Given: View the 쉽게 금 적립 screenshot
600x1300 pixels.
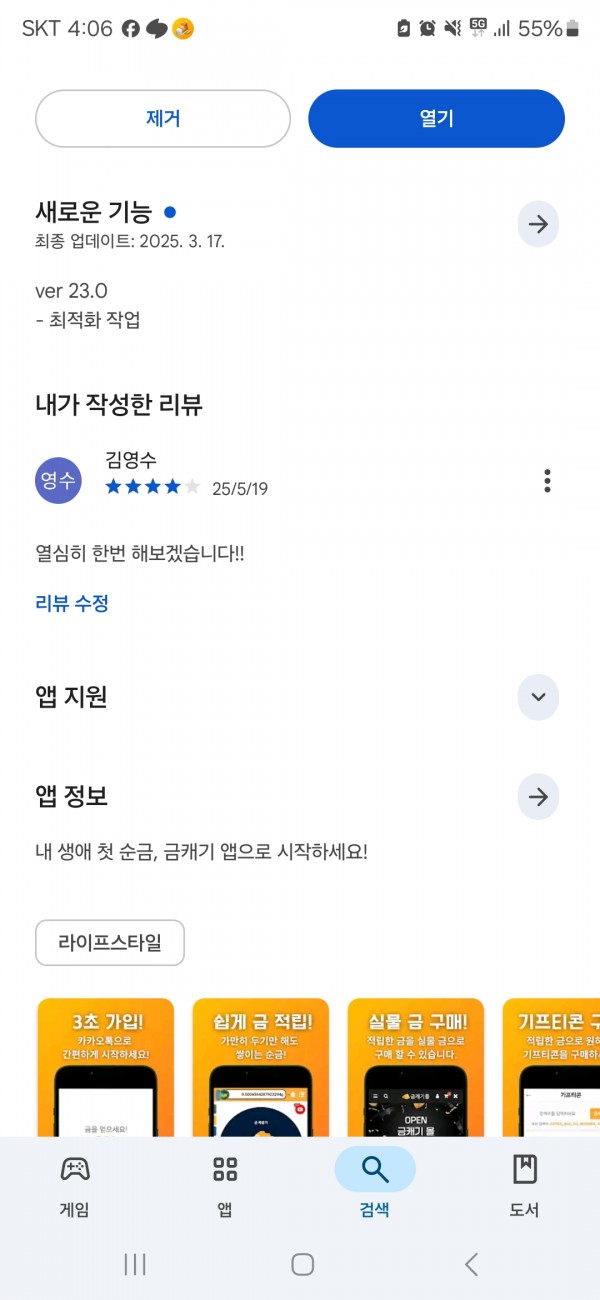Looking at the screenshot, I should [x=261, y=1068].
